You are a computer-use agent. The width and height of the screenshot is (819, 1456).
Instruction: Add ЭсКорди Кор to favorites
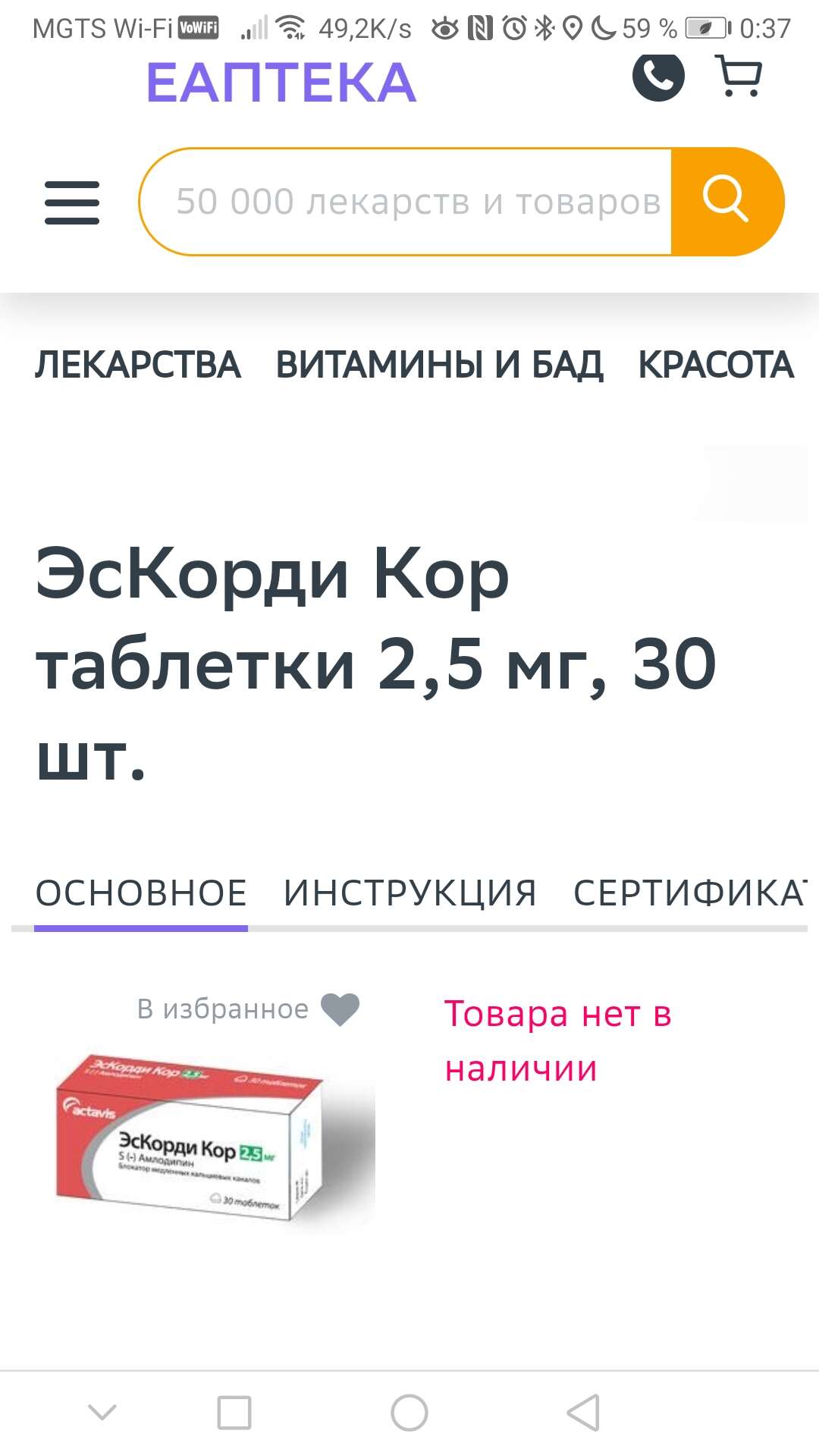pyautogui.click(x=249, y=1009)
